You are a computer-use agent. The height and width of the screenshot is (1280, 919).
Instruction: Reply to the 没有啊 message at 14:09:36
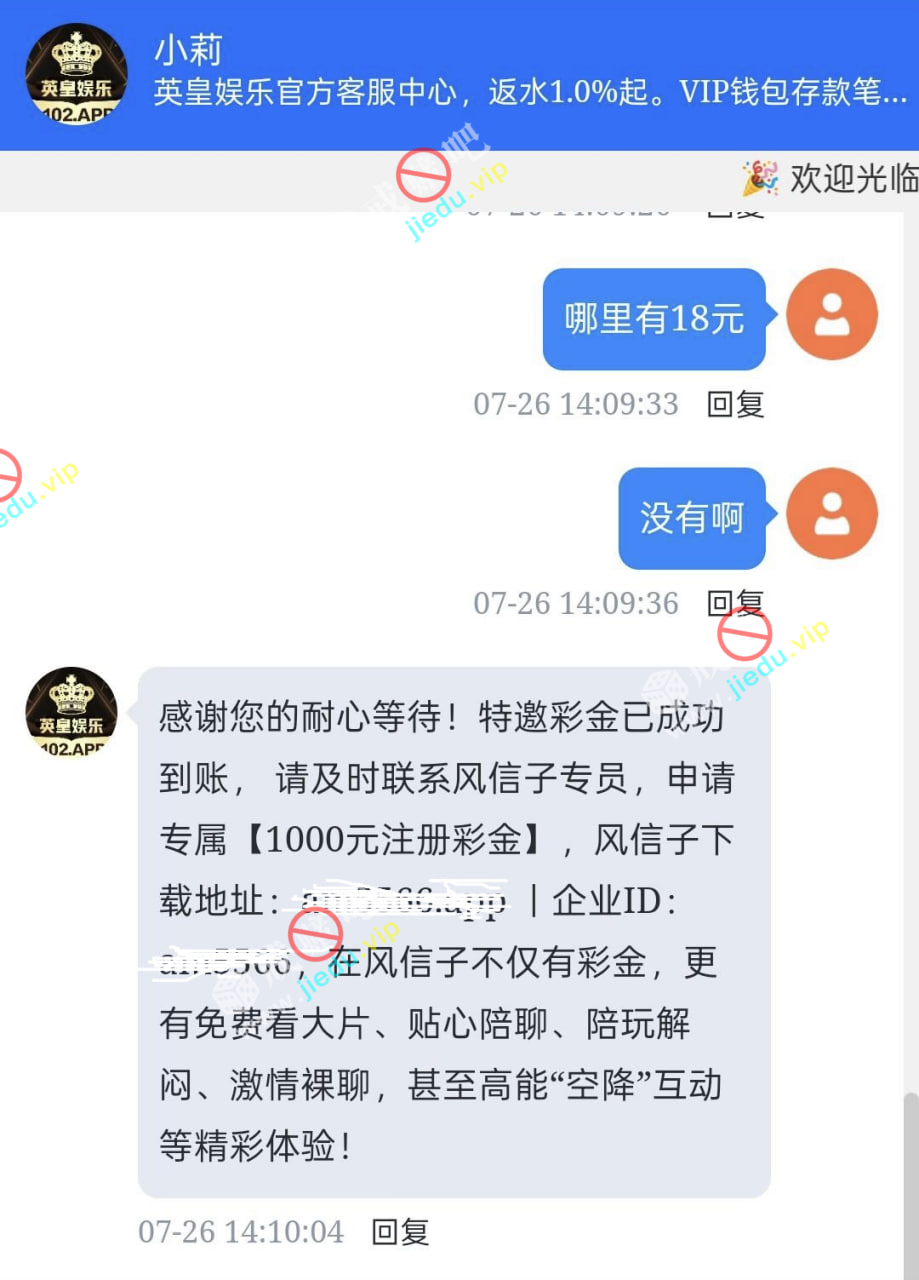735,603
